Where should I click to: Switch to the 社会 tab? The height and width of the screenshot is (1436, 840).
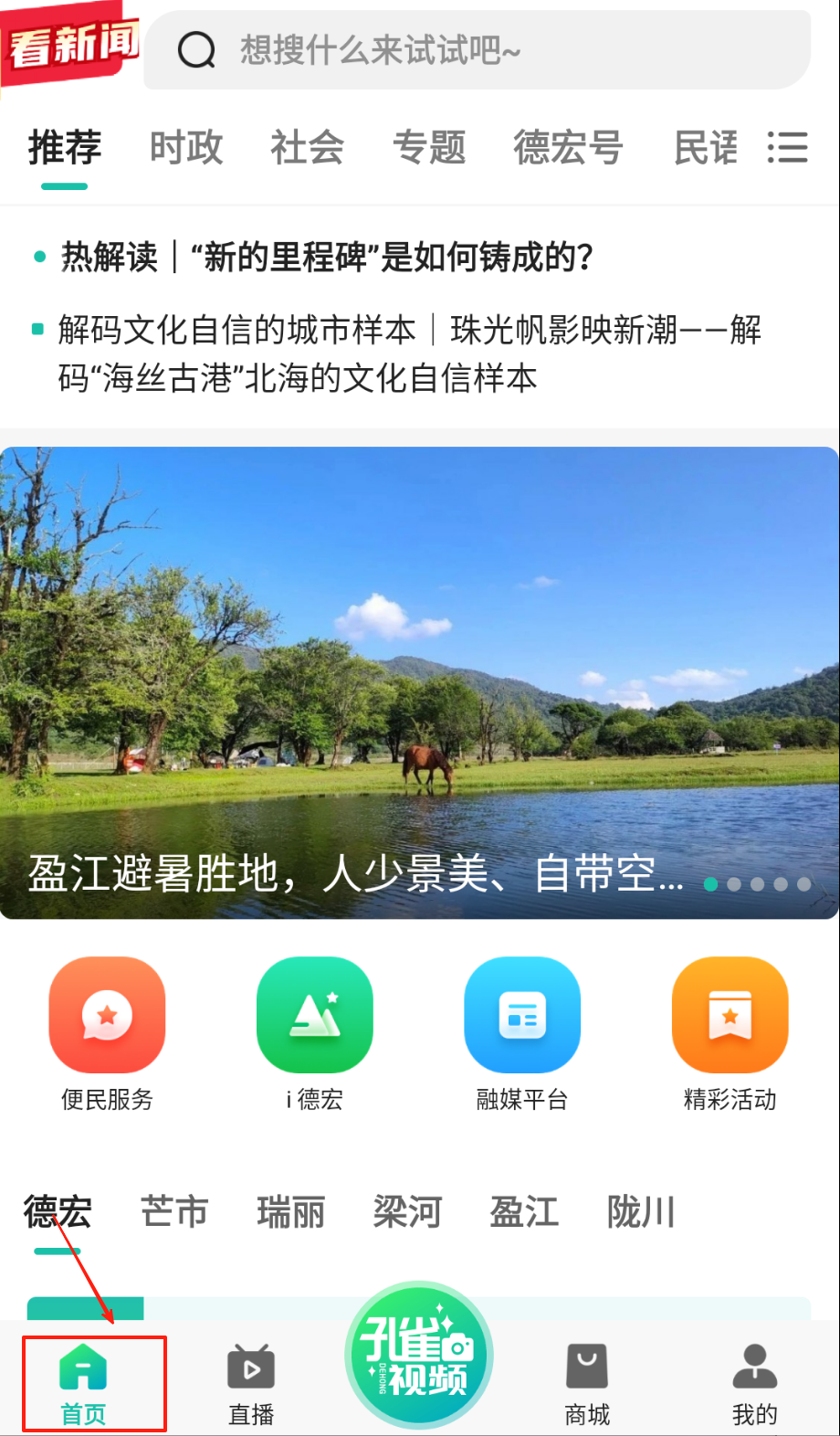(x=307, y=147)
